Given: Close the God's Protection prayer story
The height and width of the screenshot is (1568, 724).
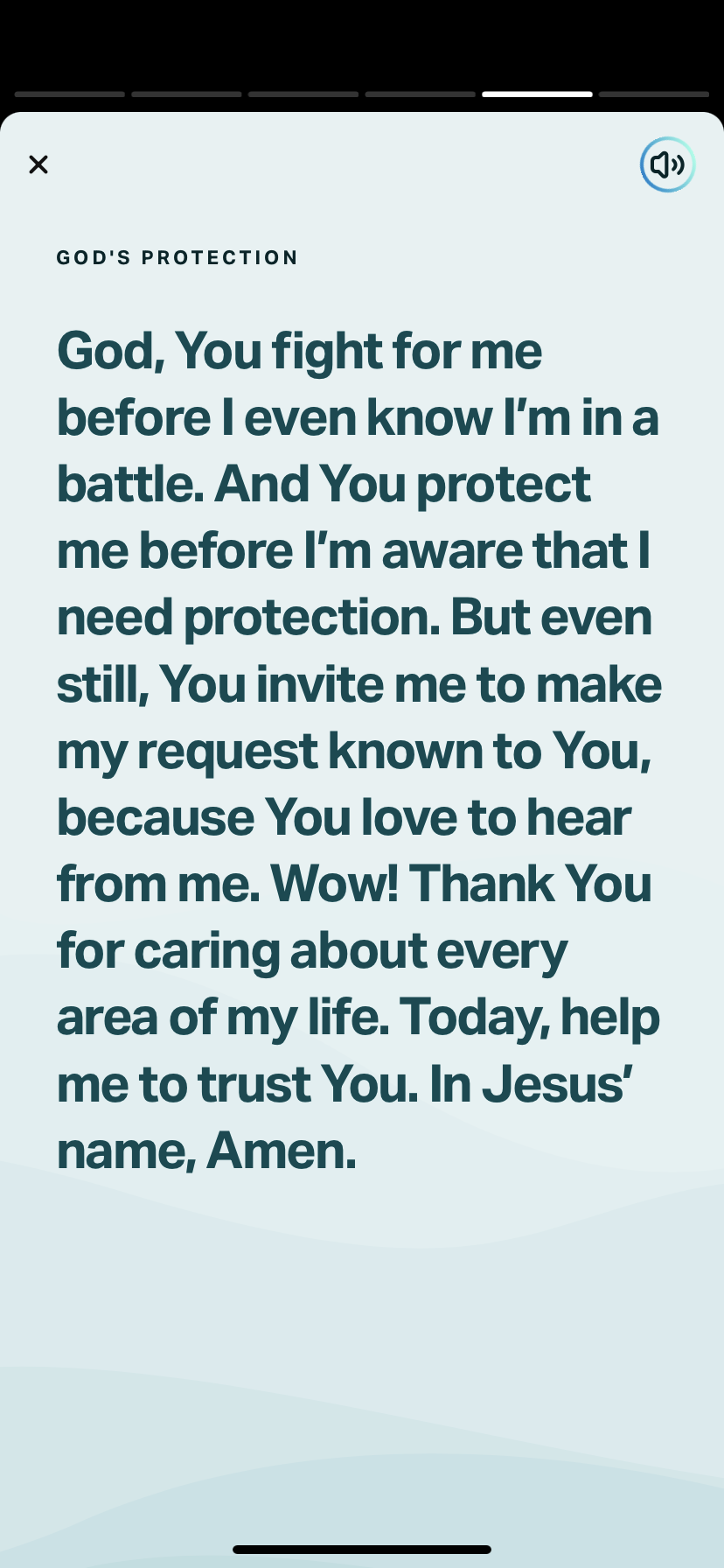Looking at the screenshot, I should [38, 164].
